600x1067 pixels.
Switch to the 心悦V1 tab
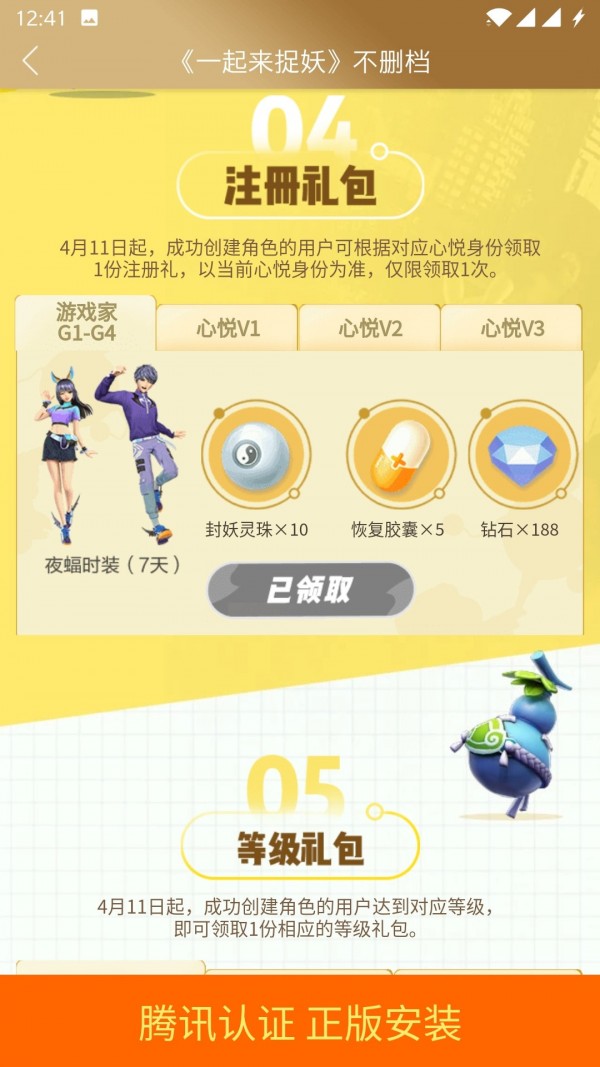[x=227, y=329]
